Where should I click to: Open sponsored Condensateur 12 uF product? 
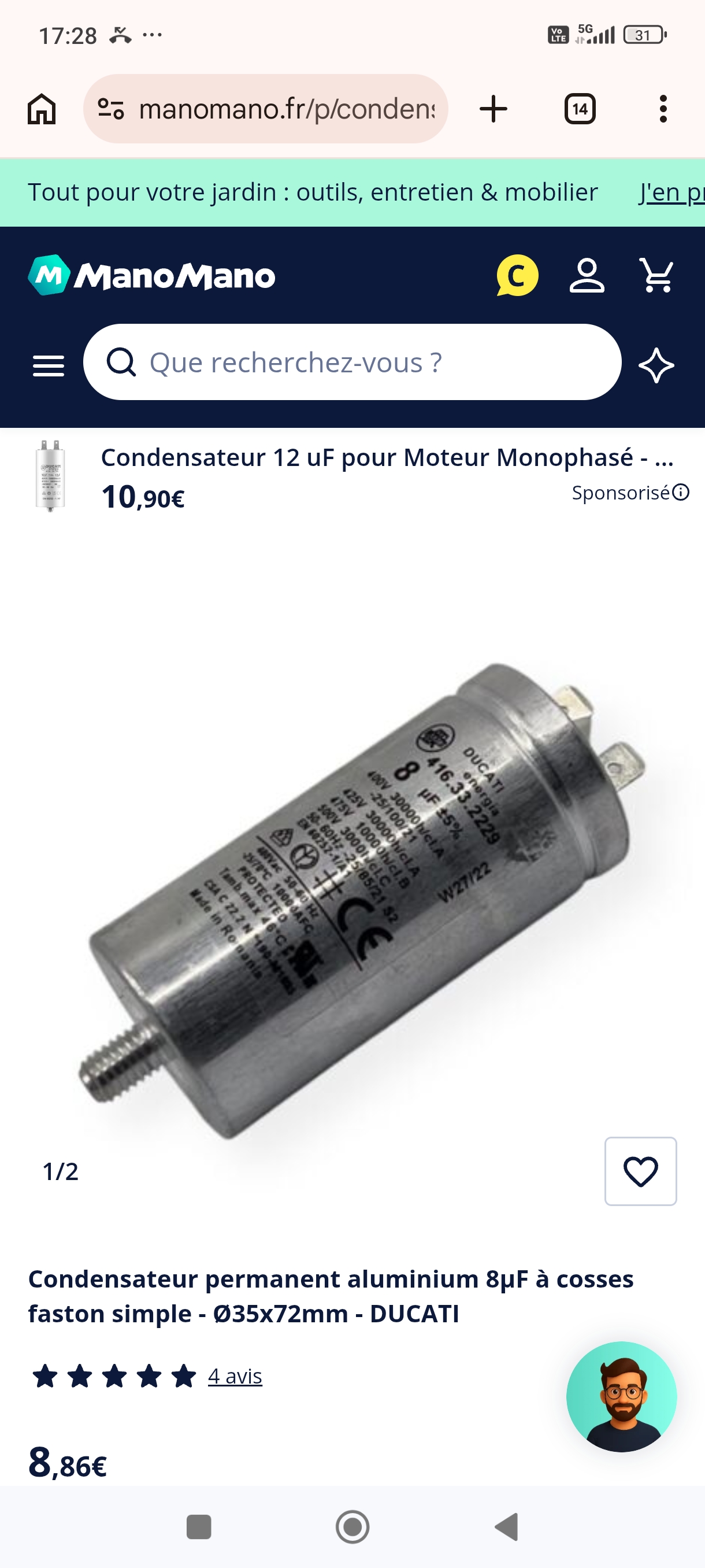tap(386, 457)
